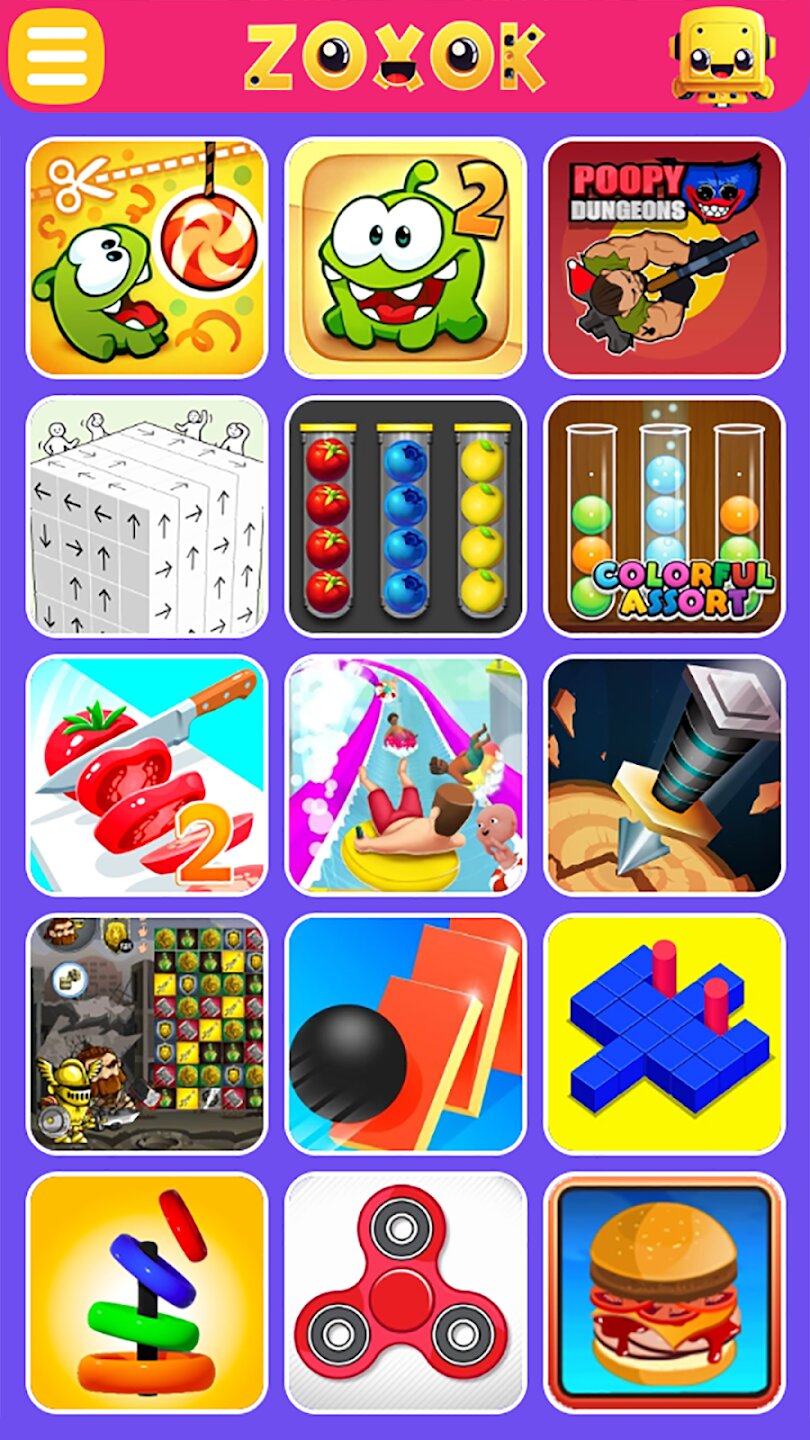Tap the yellow robot mascot icon

722,54
